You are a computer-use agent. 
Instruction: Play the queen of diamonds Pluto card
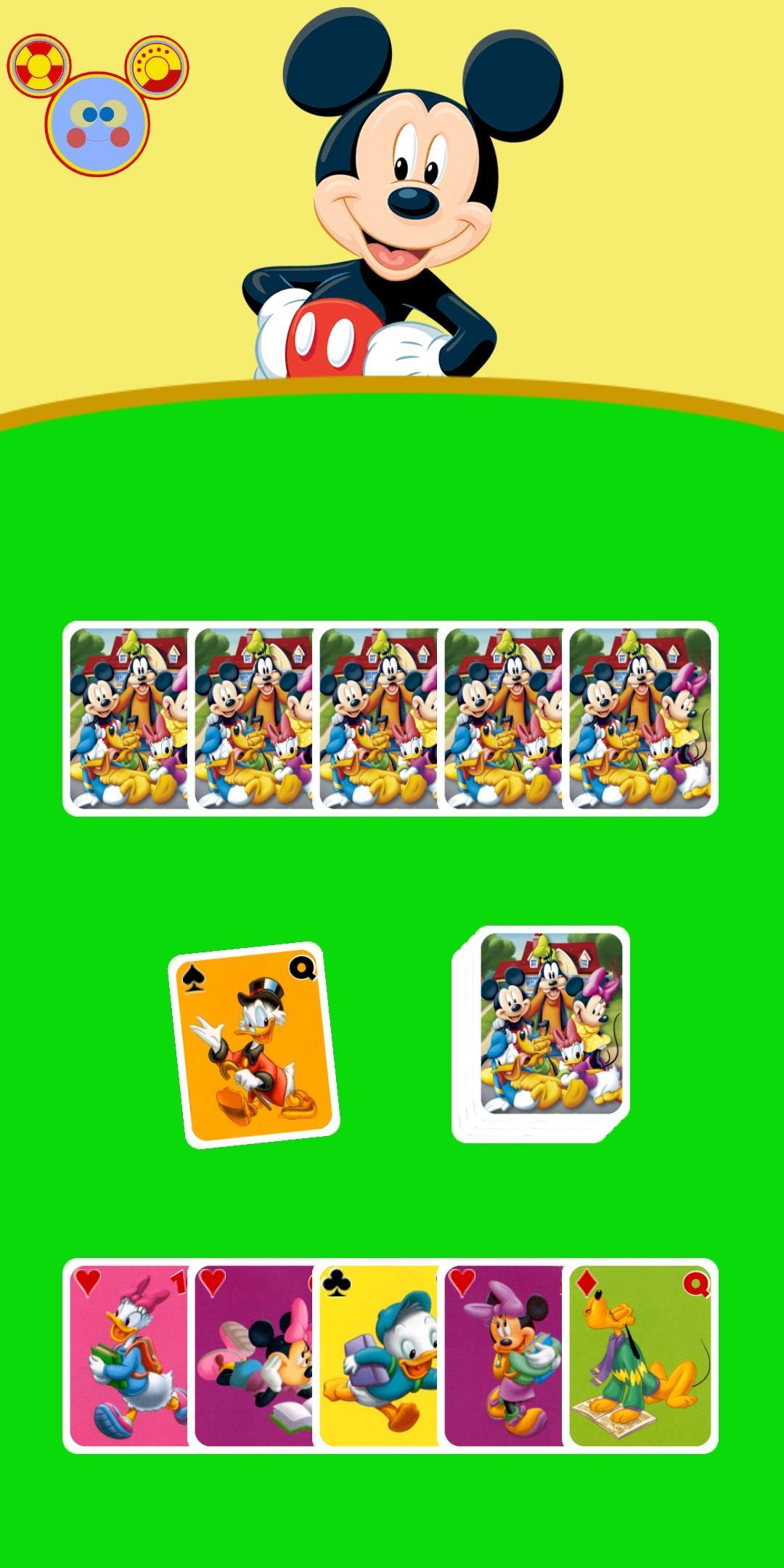640,1356
